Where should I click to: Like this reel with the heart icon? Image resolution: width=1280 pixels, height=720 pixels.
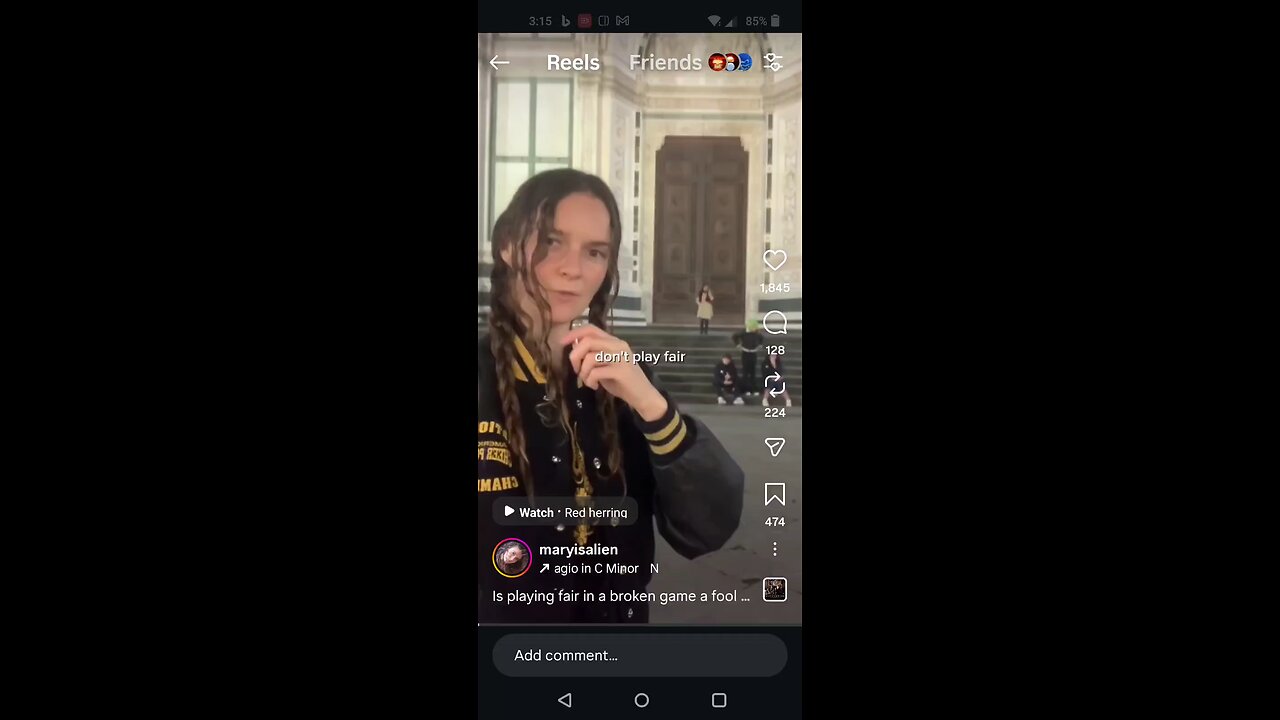(775, 260)
